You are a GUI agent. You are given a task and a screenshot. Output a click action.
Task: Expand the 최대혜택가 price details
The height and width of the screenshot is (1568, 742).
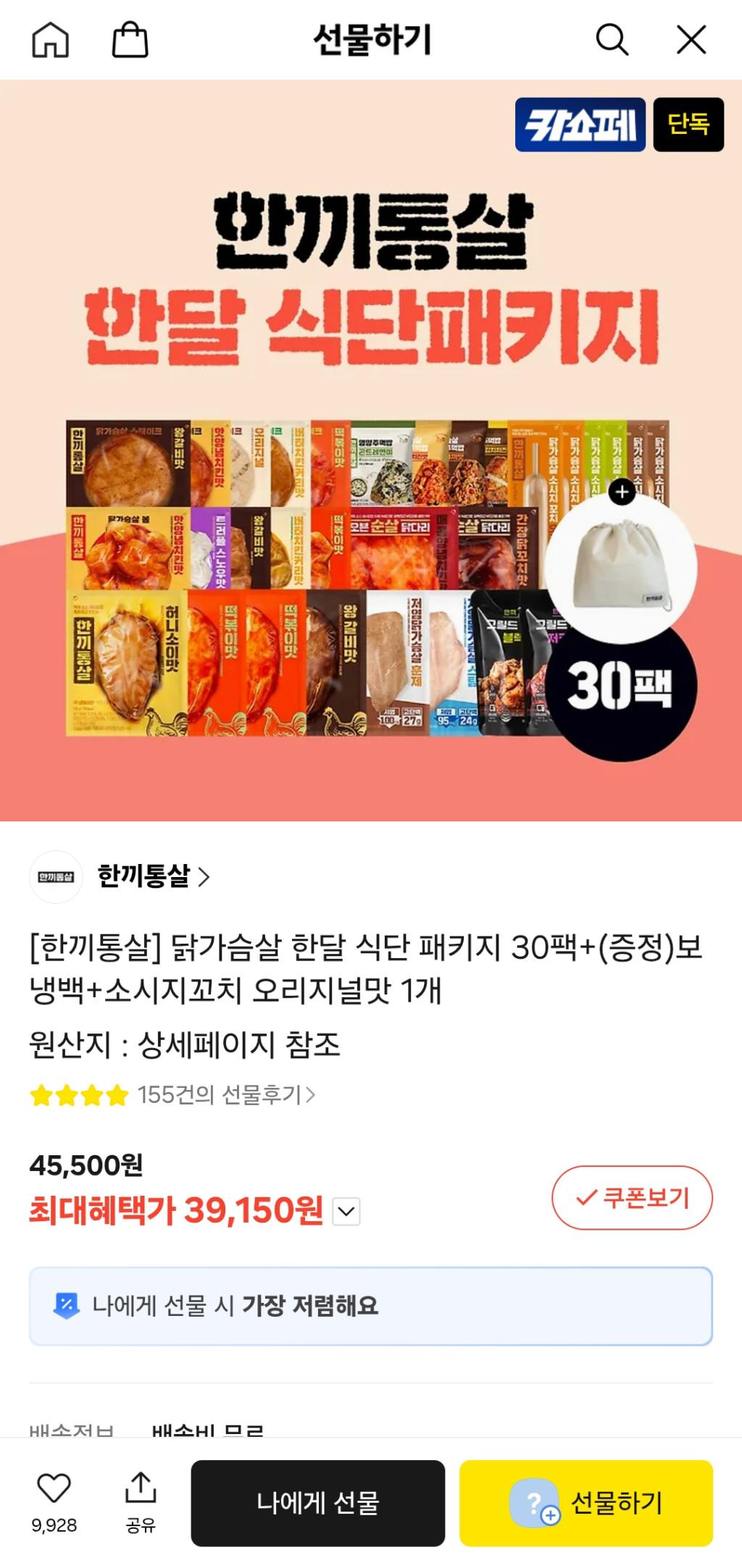346,1211
